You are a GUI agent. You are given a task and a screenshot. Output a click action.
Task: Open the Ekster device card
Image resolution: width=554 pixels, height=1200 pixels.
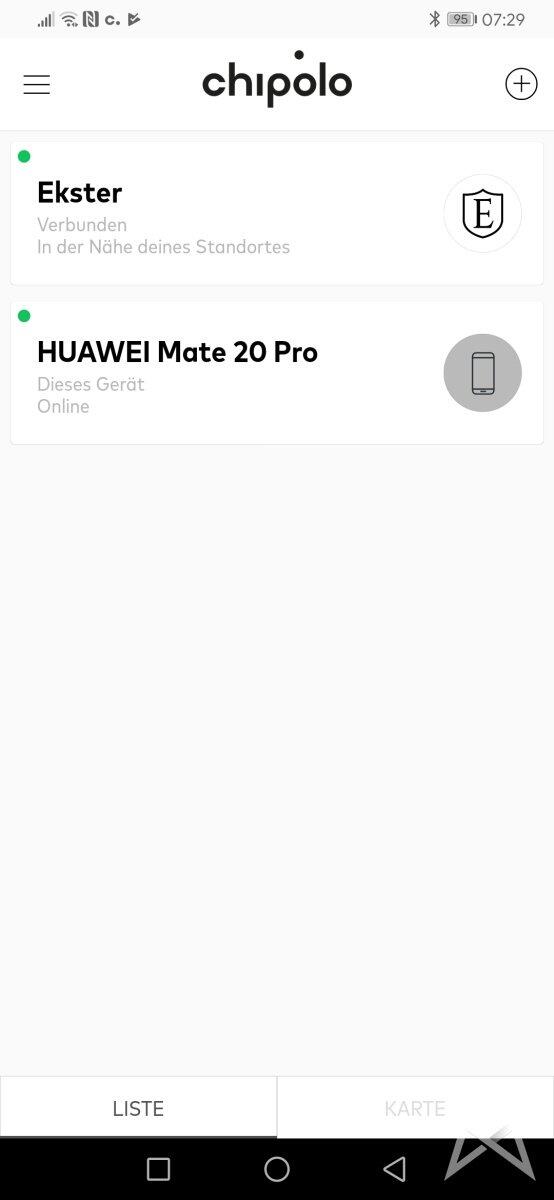click(277, 213)
